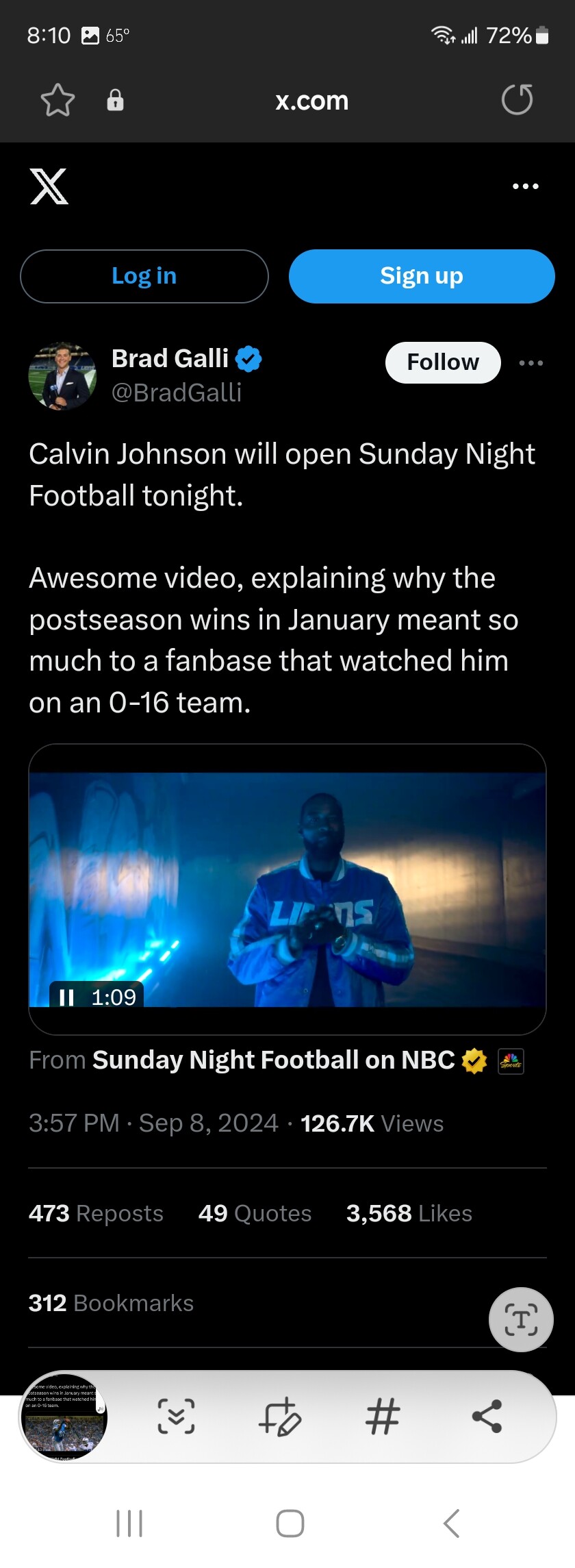This screenshot has width=575, height=1568.
Task: View the 49 Quotes list
Action: pyautogui.click(x=255, y=1213)
